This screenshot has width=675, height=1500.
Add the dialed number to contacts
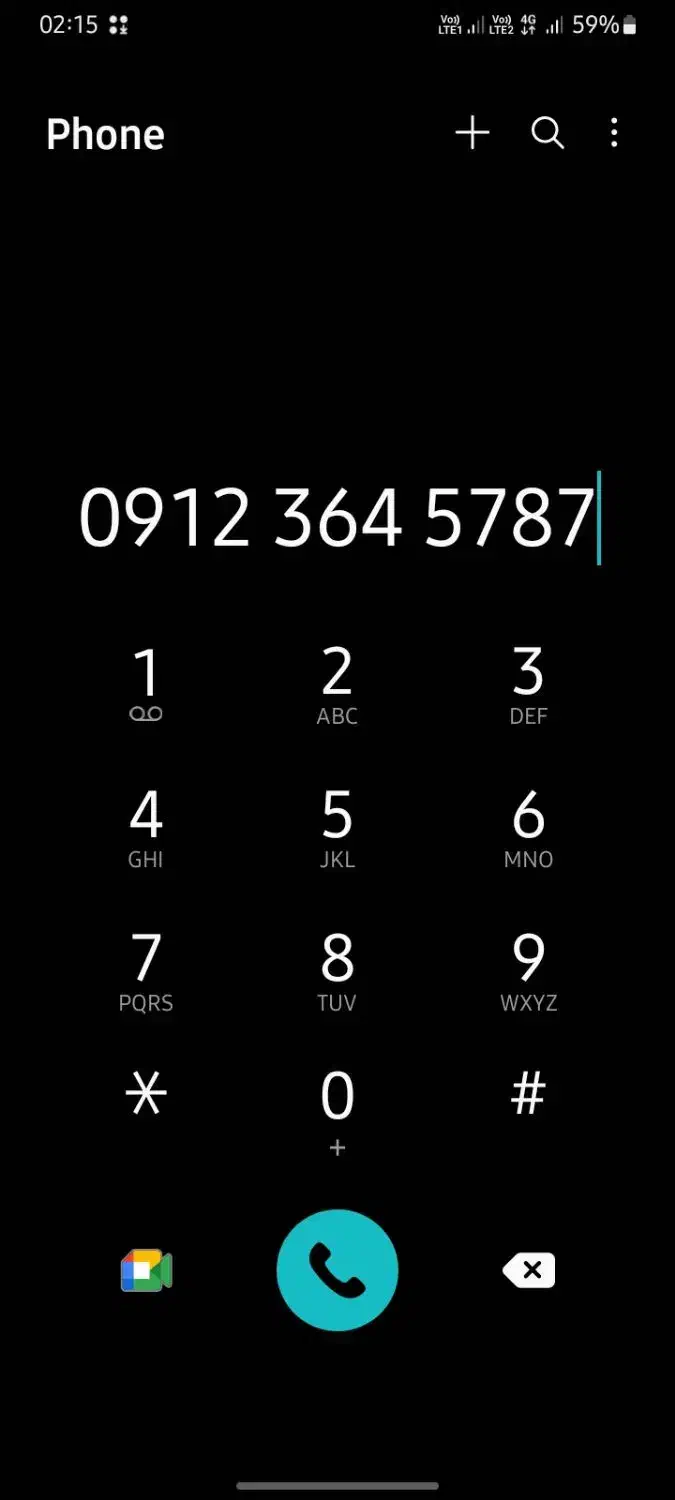coord(472,133)
